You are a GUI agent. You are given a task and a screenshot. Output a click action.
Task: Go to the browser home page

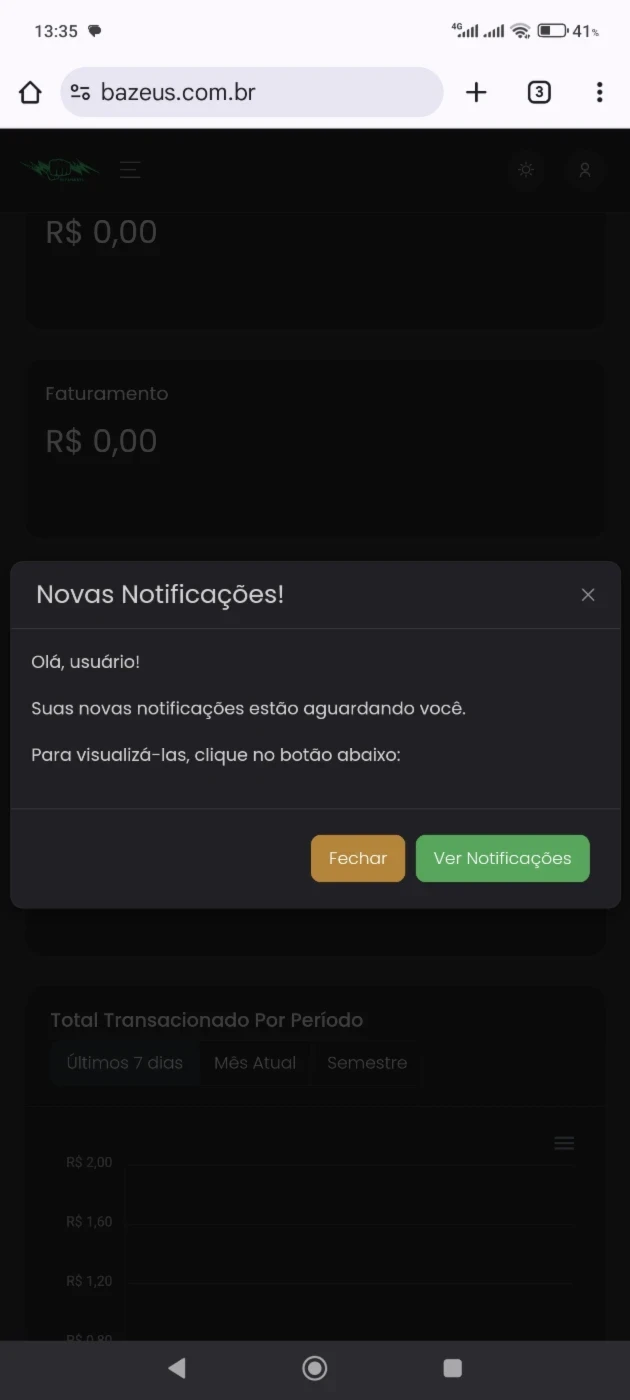click(30, 93)
